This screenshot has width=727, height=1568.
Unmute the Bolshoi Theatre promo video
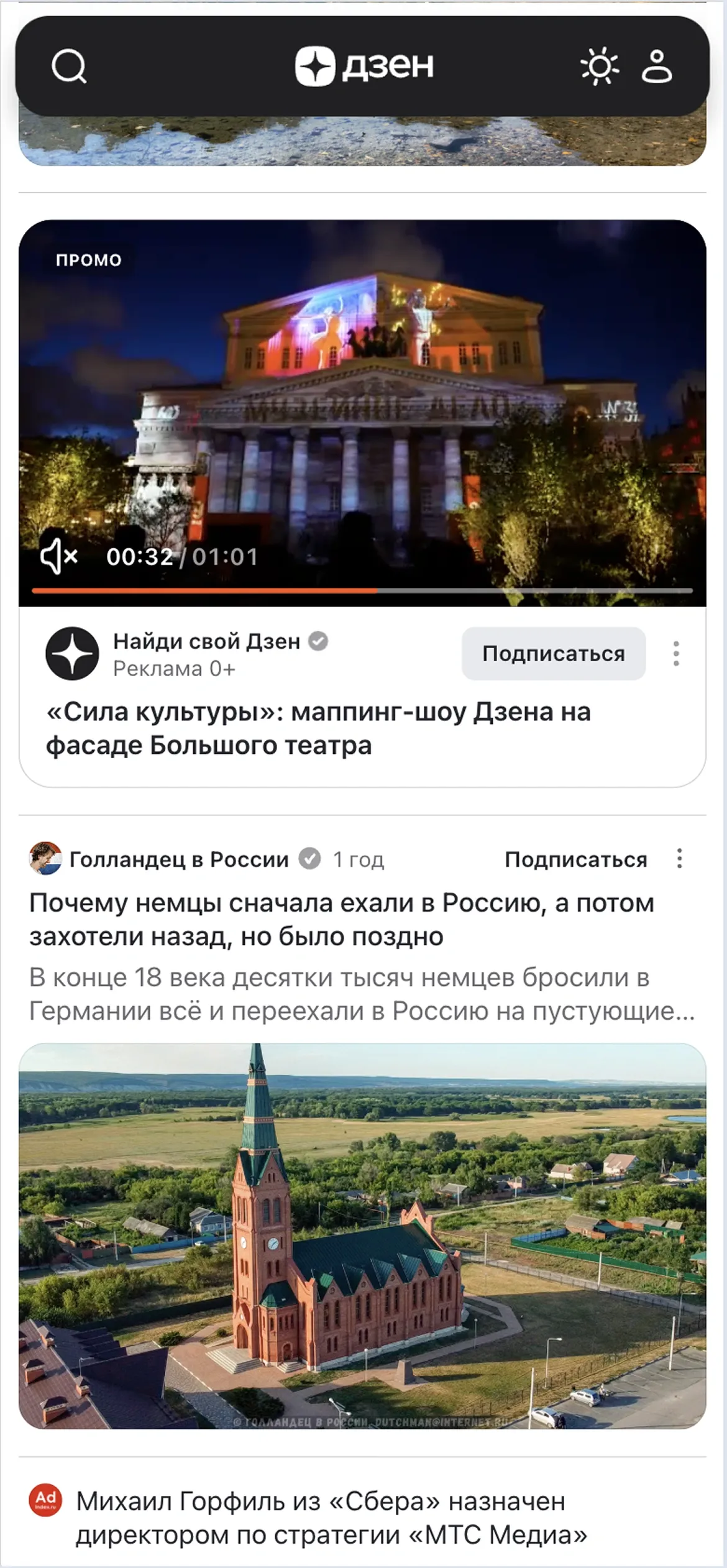[59, 556]
